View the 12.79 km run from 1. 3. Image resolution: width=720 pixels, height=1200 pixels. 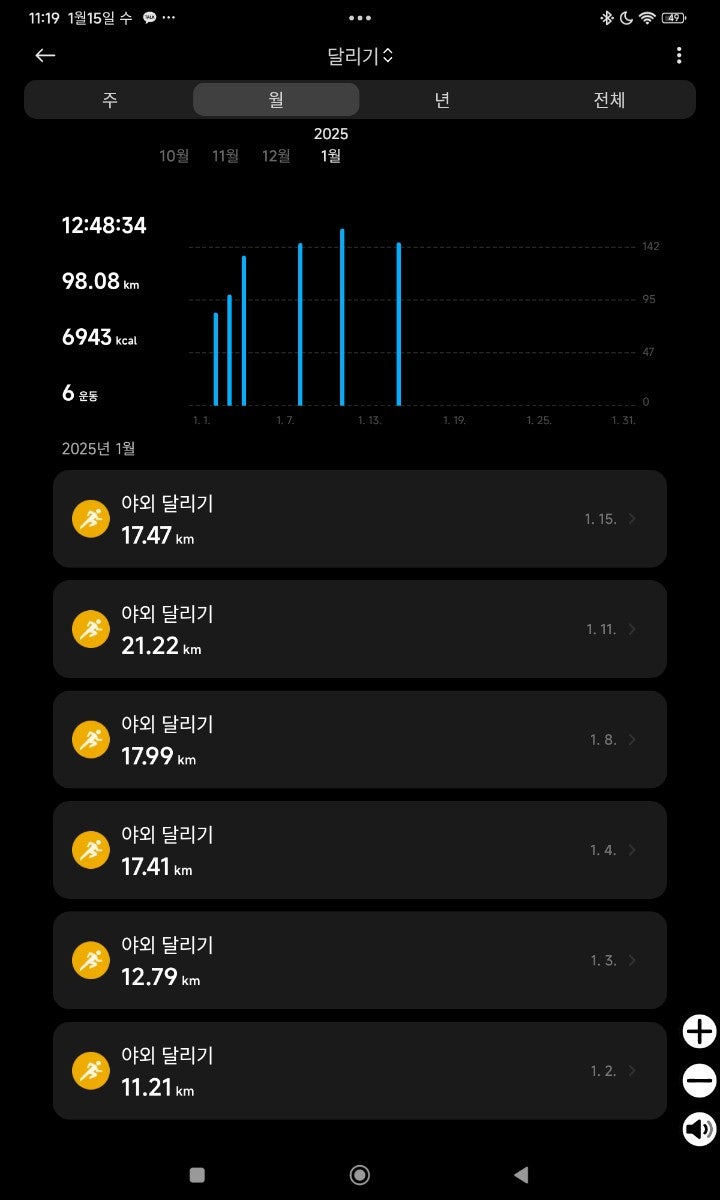coord(360,960)
